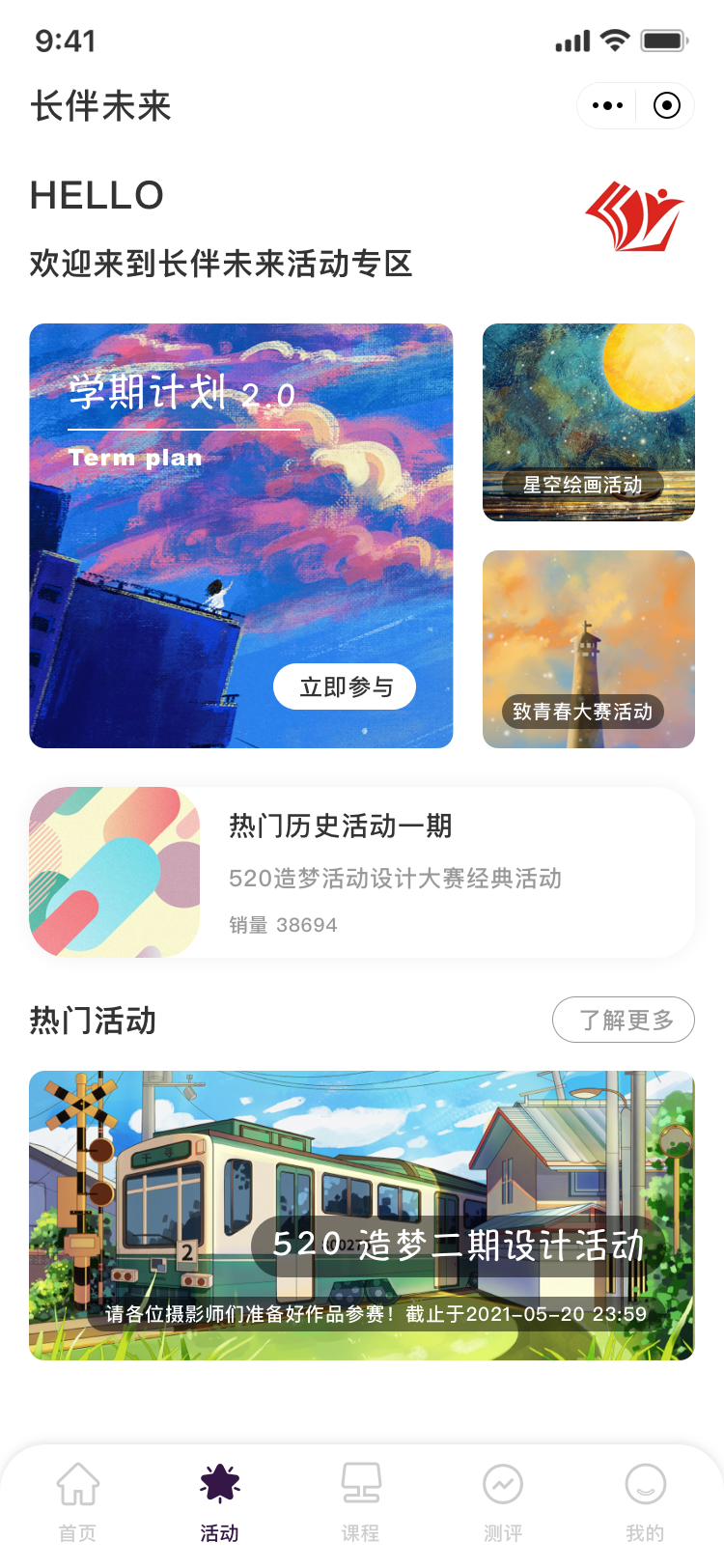Tap the 立即参与 button
This screenshot has width=724, height=1568.
pyautogui.click(x=345, y=686)
